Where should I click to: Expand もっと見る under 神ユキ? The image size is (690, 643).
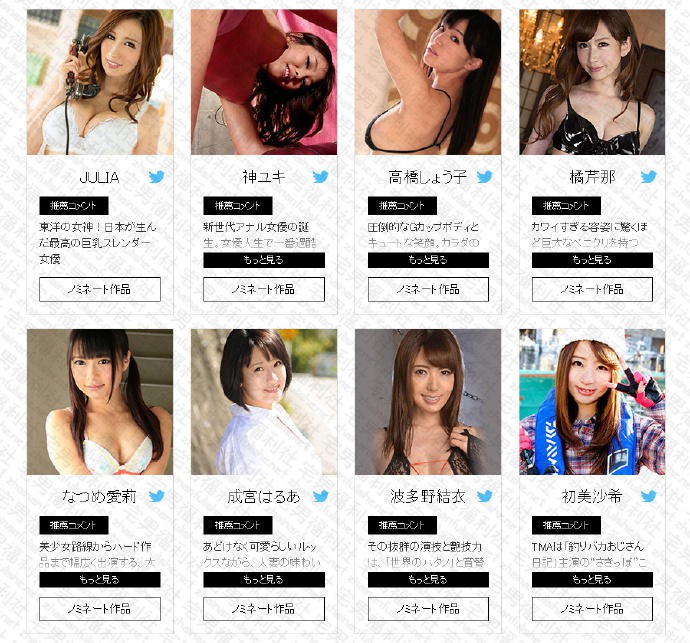(263, 260)
